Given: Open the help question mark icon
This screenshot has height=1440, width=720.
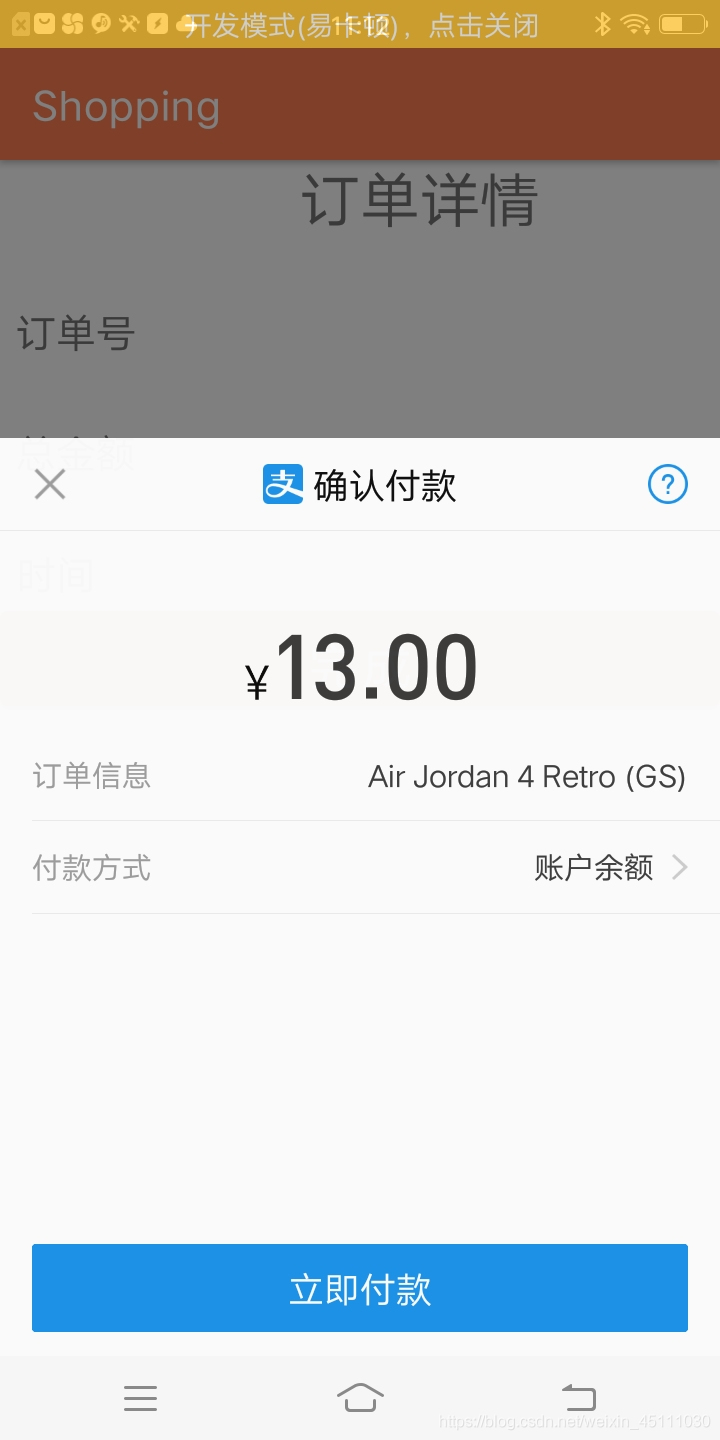Looking at the screenshot, I should pyautogui.click(x=667, y=484).
